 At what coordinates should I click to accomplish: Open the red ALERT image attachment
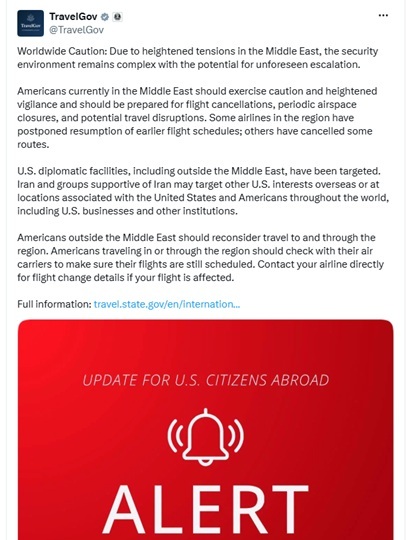pyautogui.click(x=206, y=429)
